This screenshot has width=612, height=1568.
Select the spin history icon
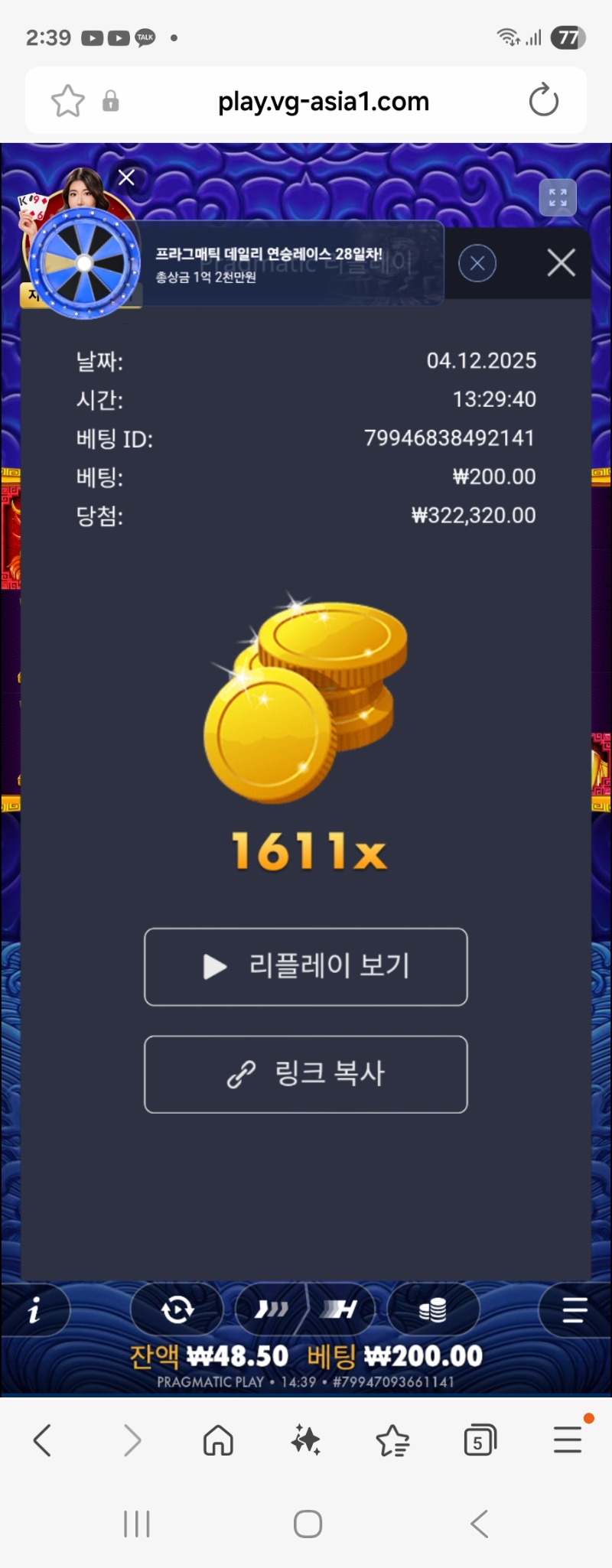click(177, 1310)
